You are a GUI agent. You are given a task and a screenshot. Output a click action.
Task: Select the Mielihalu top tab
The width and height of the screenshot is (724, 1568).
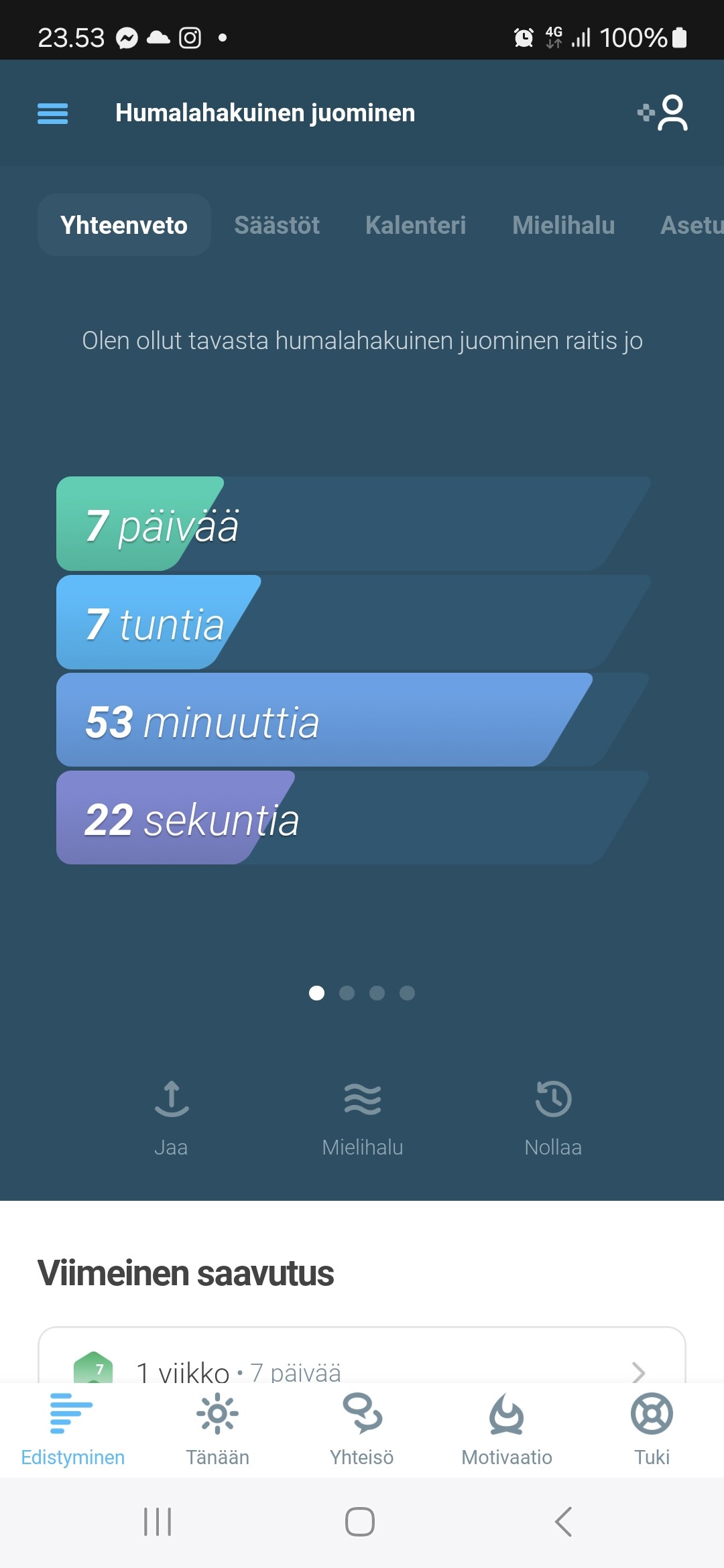pyautogui.click(x=563, y=225)
